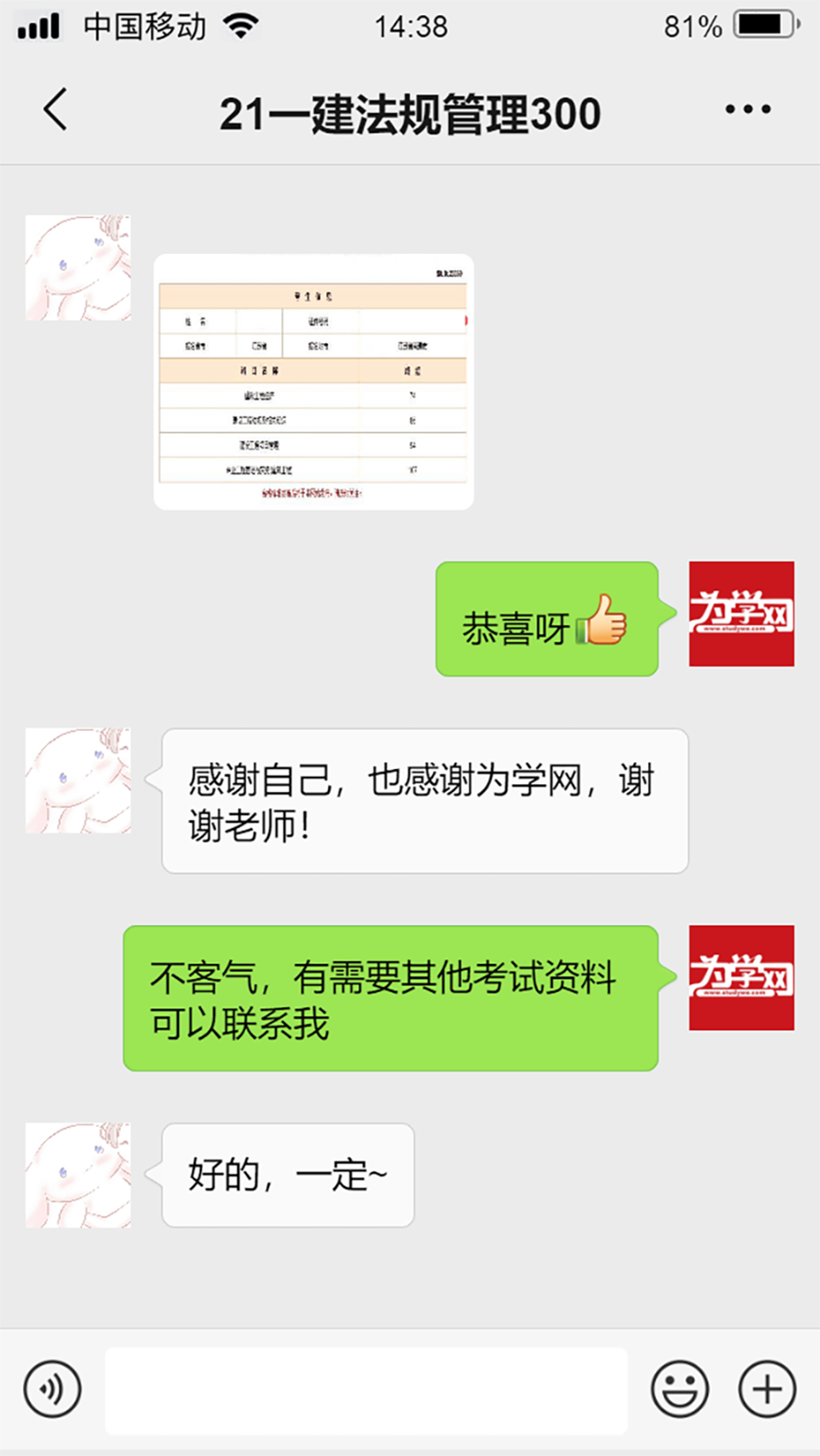This screenshot has height=1456, width=820.
Task: Open the emoji picker
Action: [679, 1389]
